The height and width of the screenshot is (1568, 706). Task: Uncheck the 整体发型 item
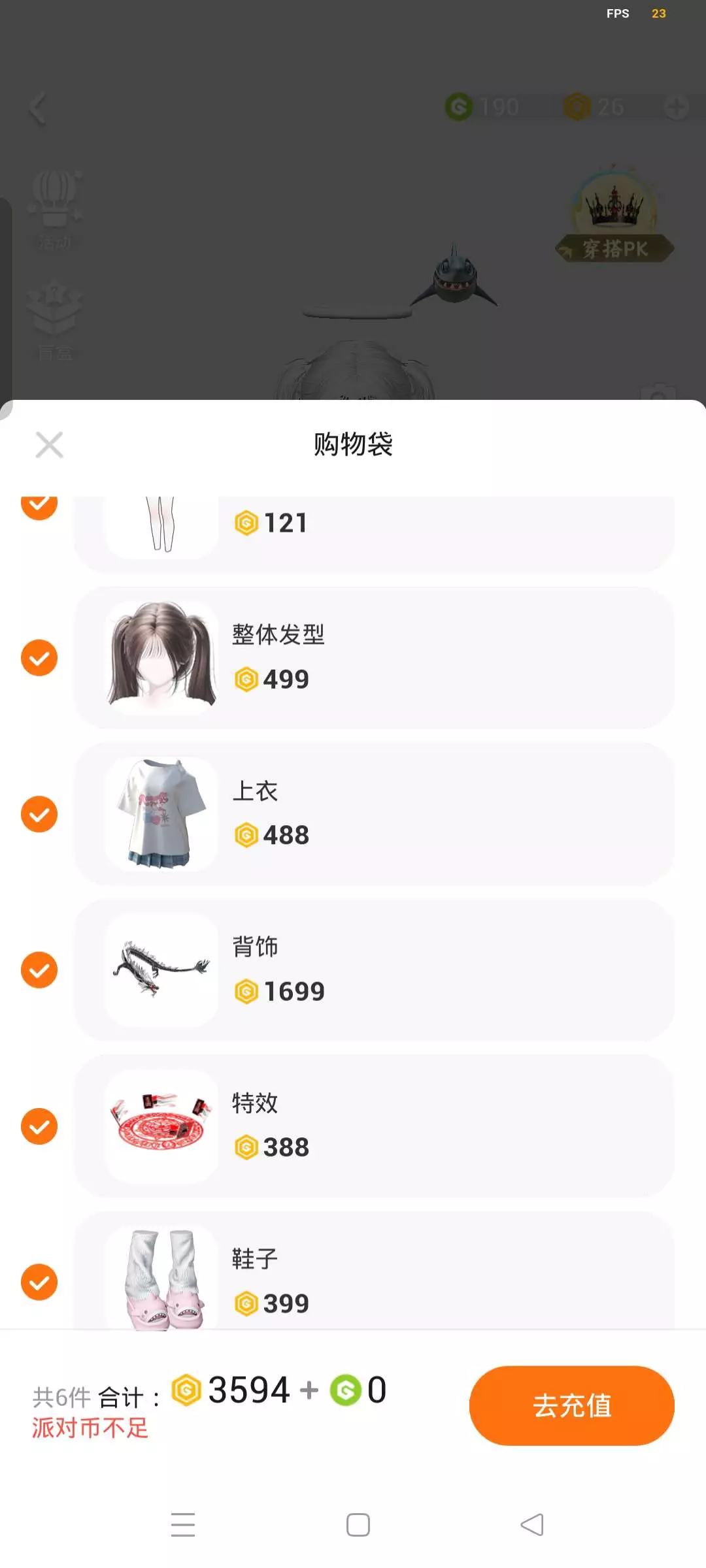pos(39,658)
